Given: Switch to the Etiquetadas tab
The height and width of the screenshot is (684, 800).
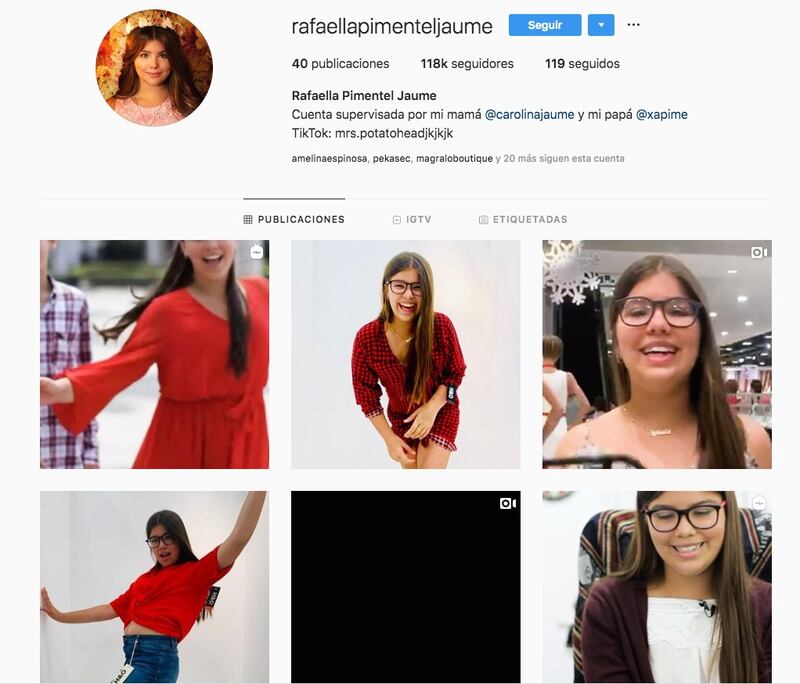Looking at the screenshot, I should (523, 219).
